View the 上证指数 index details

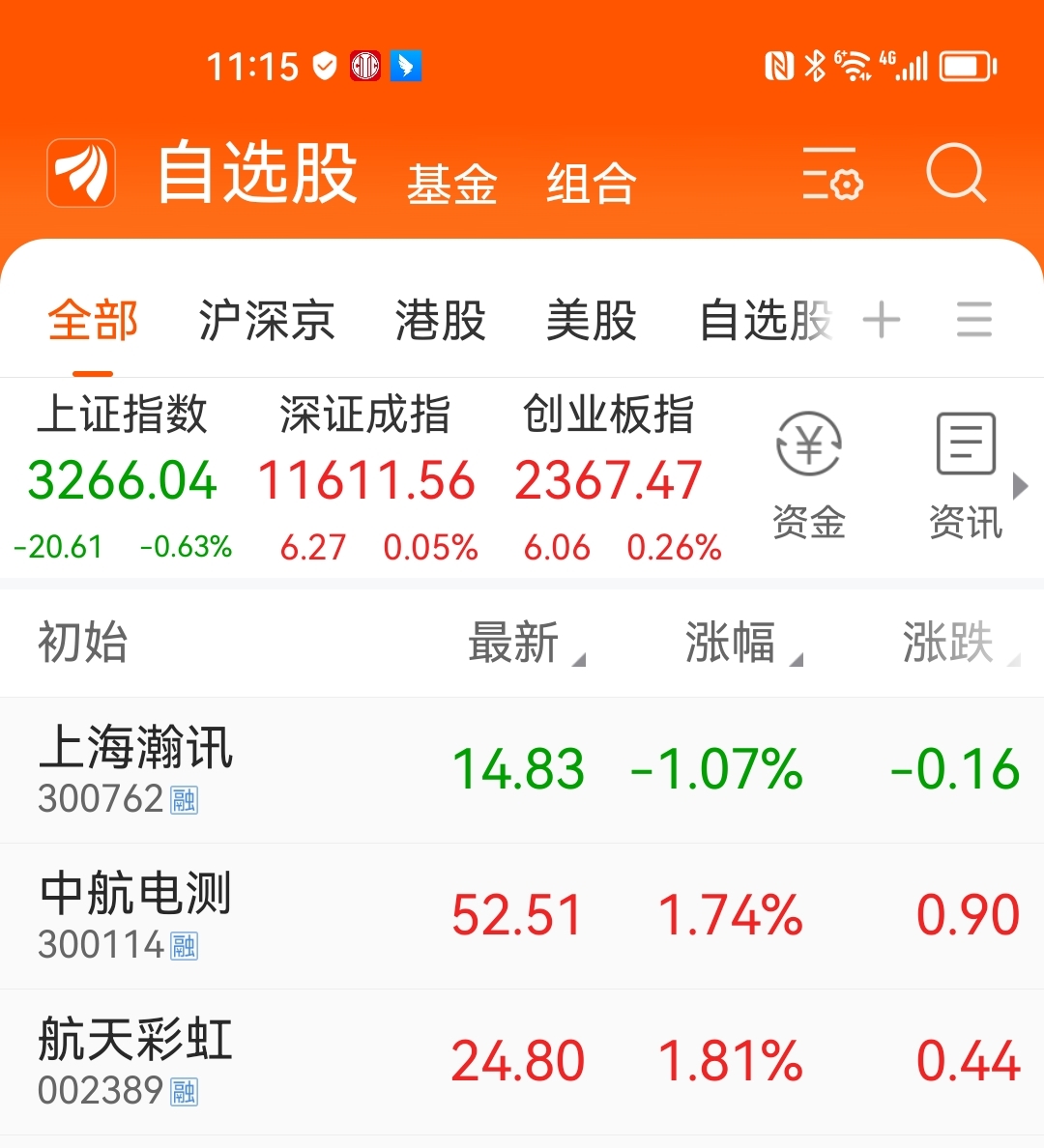[122, 474]
